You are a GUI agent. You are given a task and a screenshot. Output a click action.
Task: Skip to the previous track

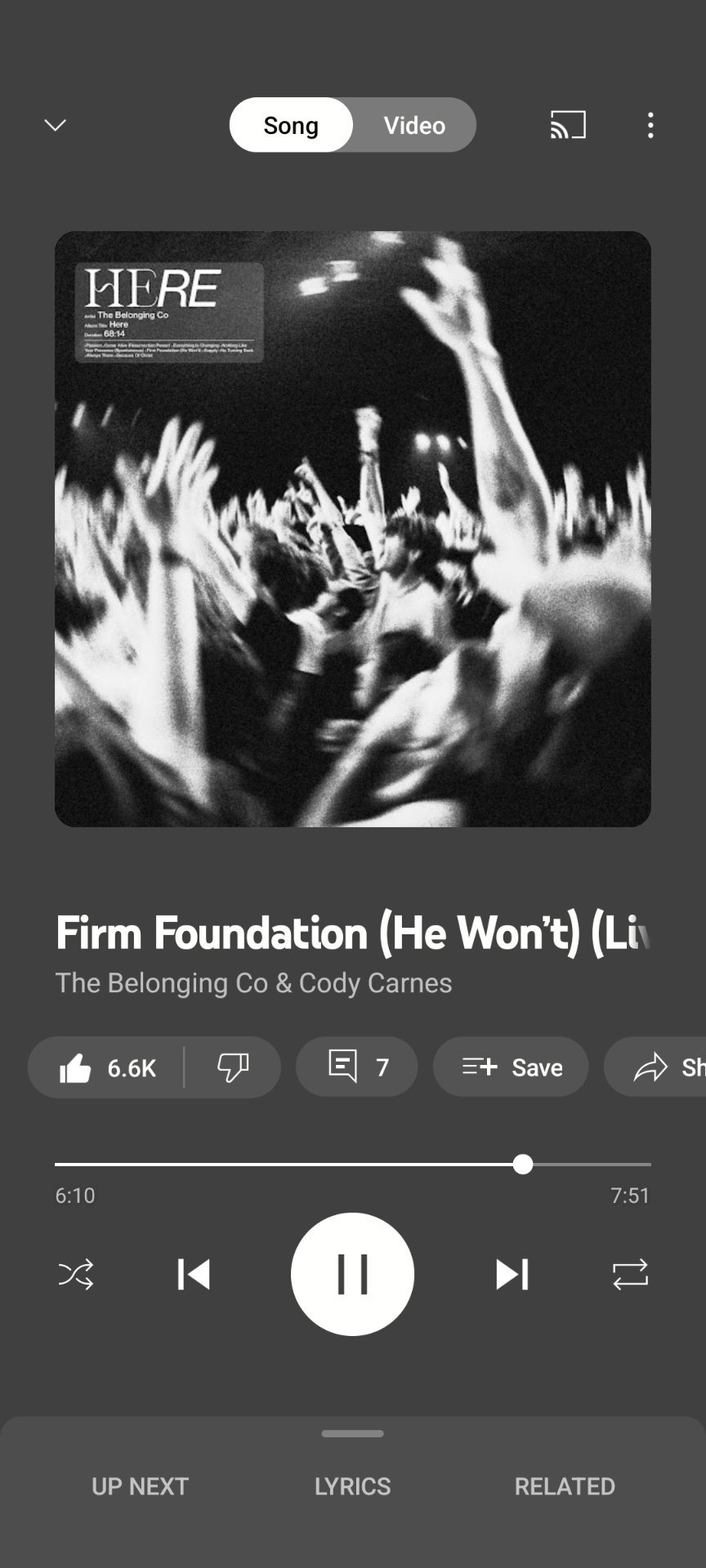click(x=194, y=1274)
